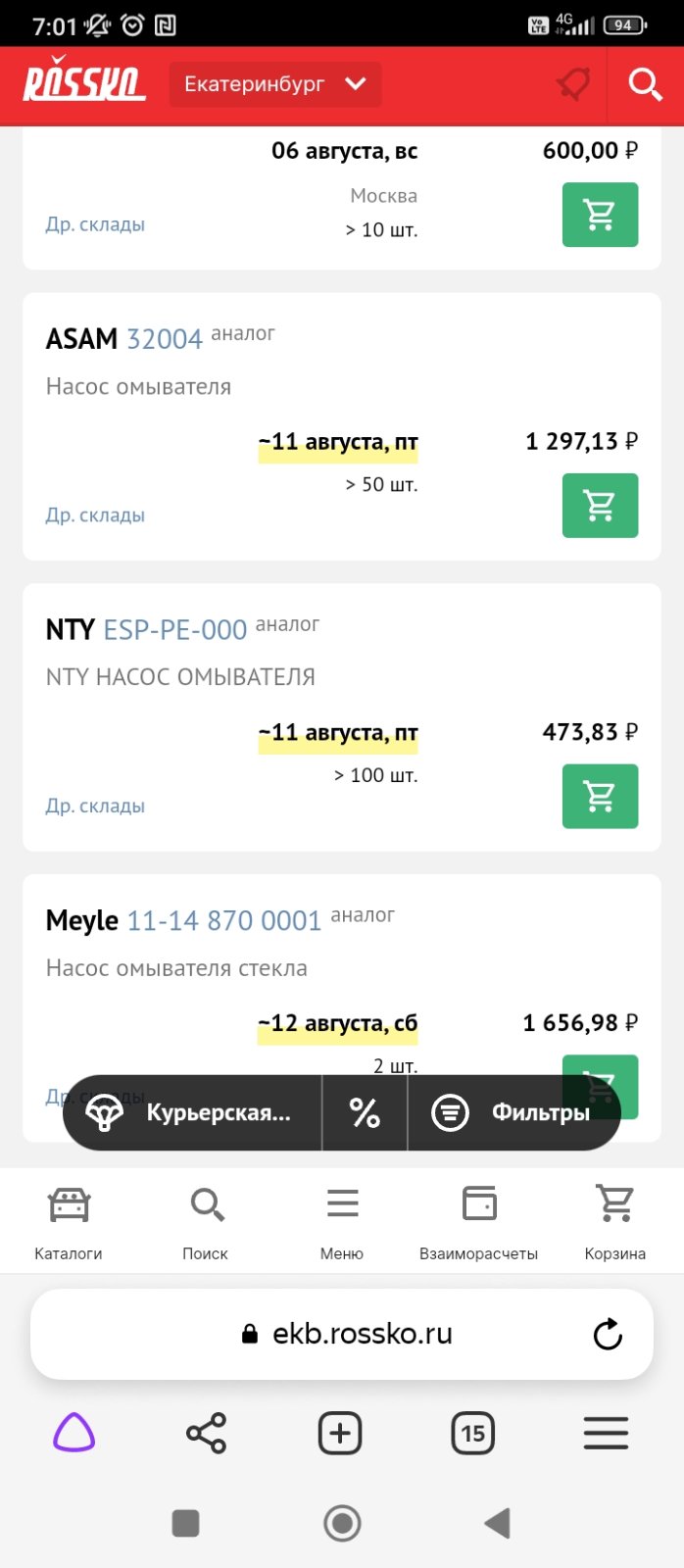The image size is (684, 1568).
Task: Tap the red rocket icon in the header
Action: coord(573,84)
